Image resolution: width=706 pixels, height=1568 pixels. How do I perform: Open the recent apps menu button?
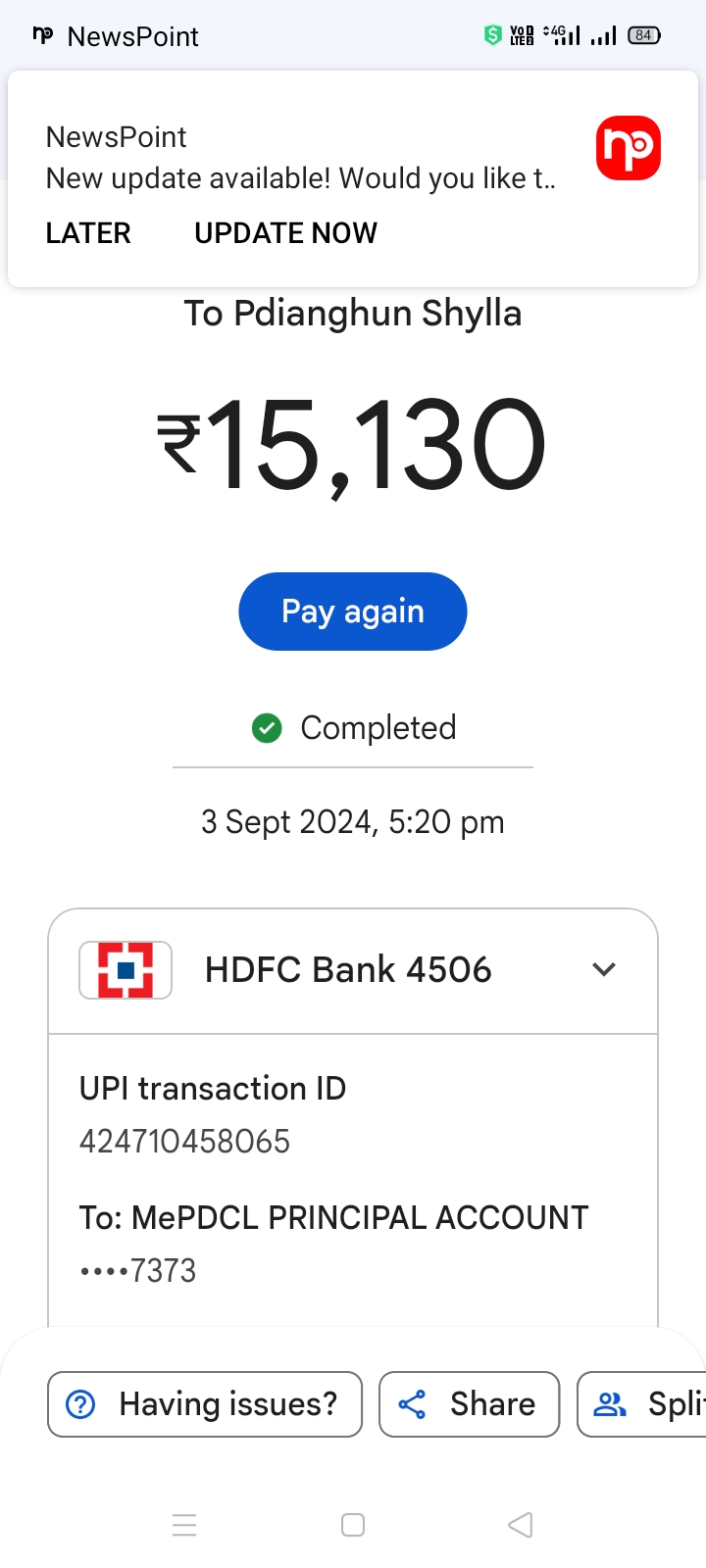[x=184, y=1525]
